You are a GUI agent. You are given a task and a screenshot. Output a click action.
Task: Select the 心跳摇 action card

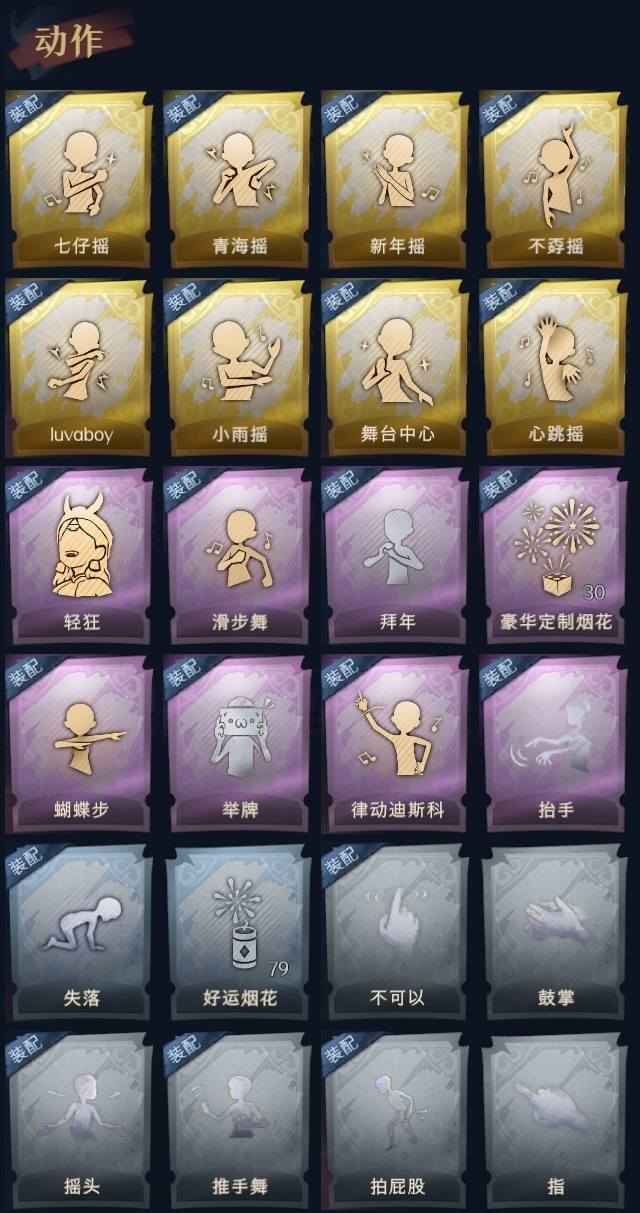[554, 365]
